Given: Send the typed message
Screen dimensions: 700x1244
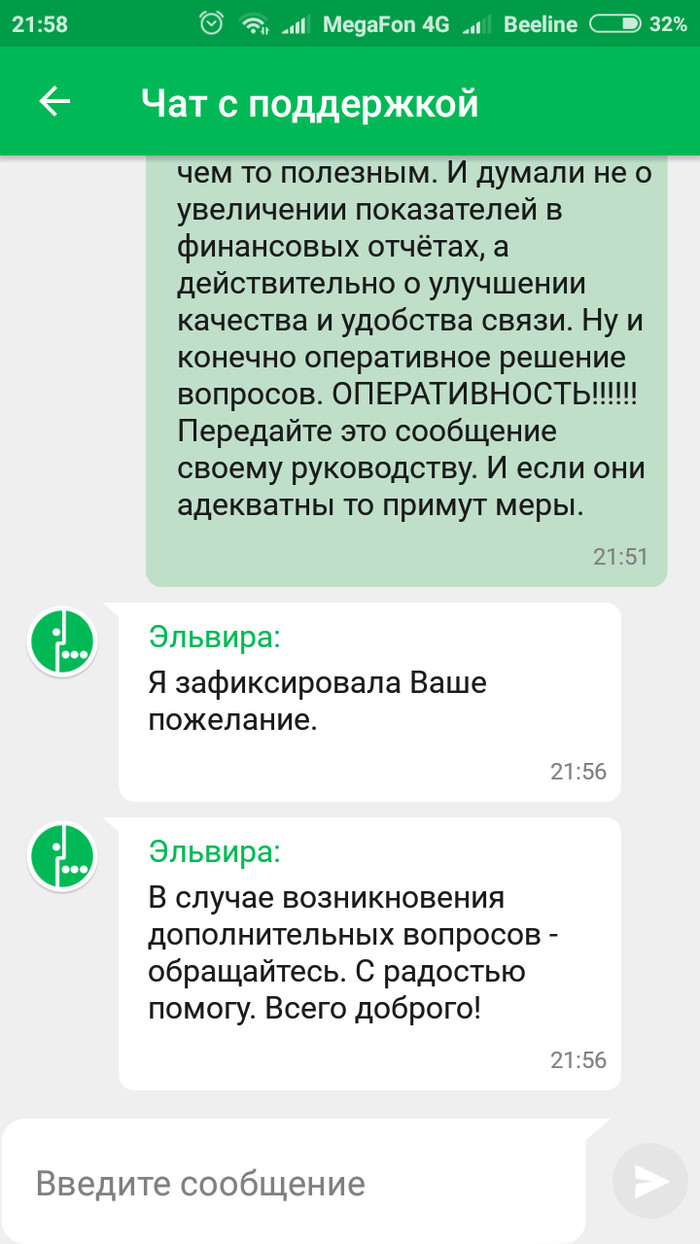Looking at the screenshot, I should pyautogui.click(x=651, y=1182).
